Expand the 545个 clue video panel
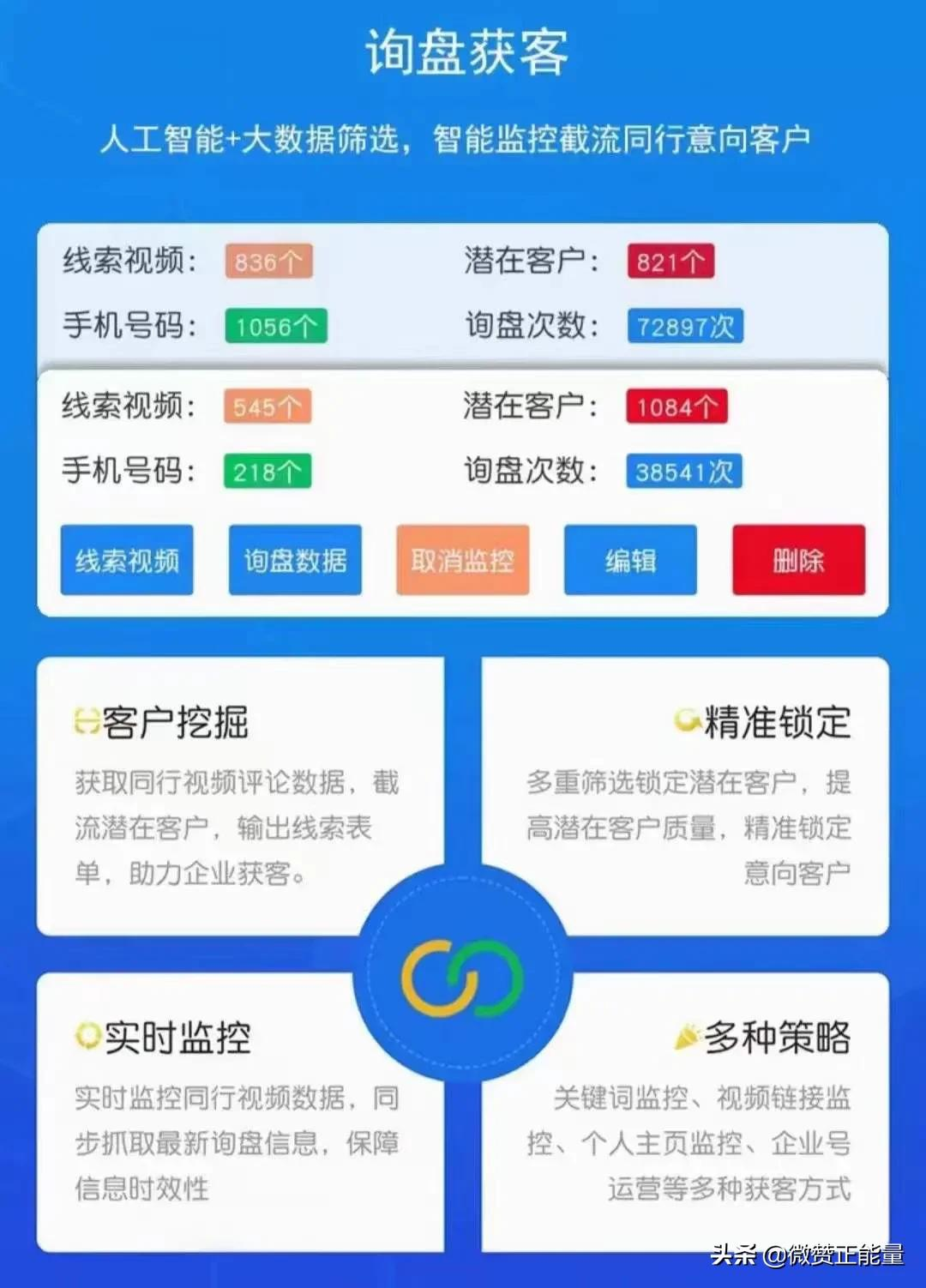The width and height of the screenshot is (926, 1288). (x=266, y=408)
